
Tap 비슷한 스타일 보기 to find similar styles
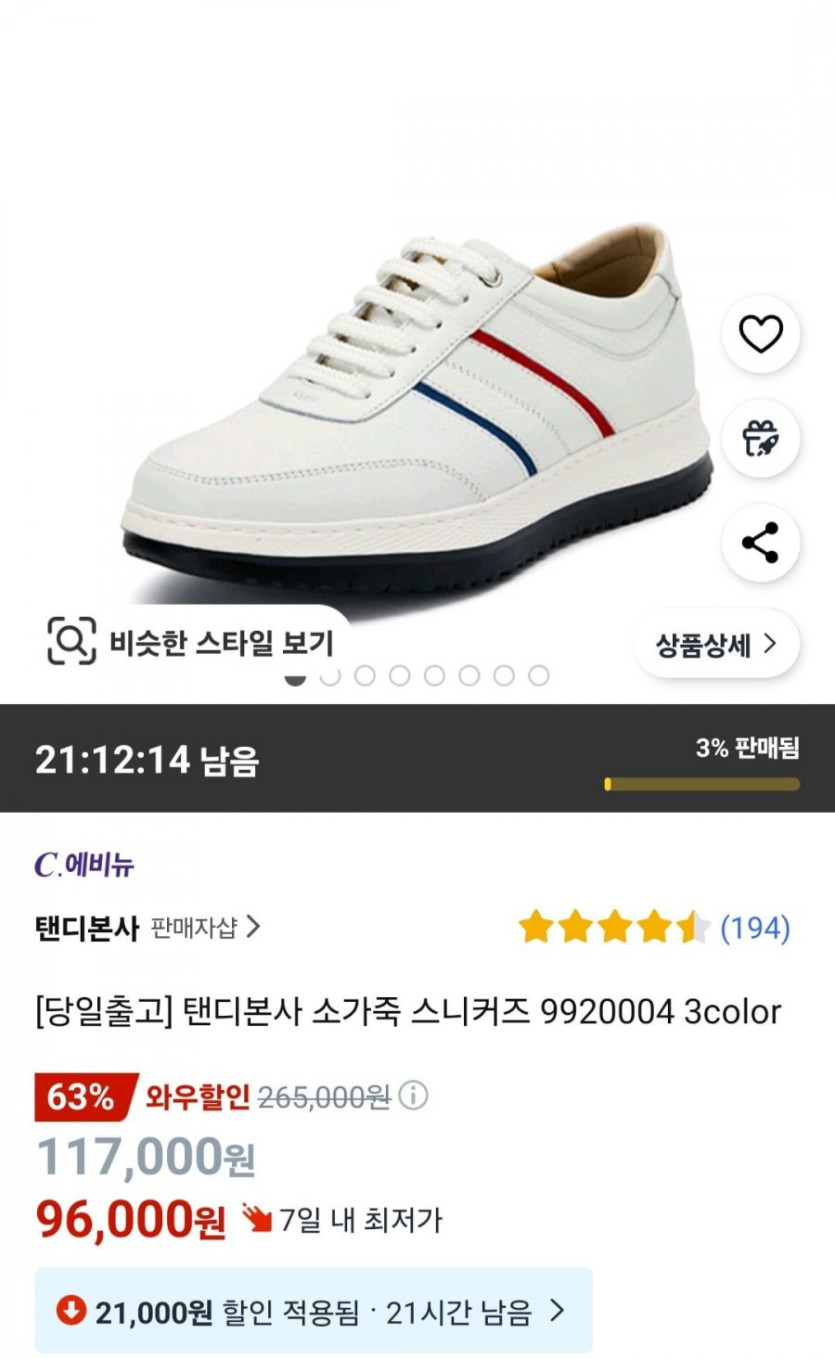point(191,642)
